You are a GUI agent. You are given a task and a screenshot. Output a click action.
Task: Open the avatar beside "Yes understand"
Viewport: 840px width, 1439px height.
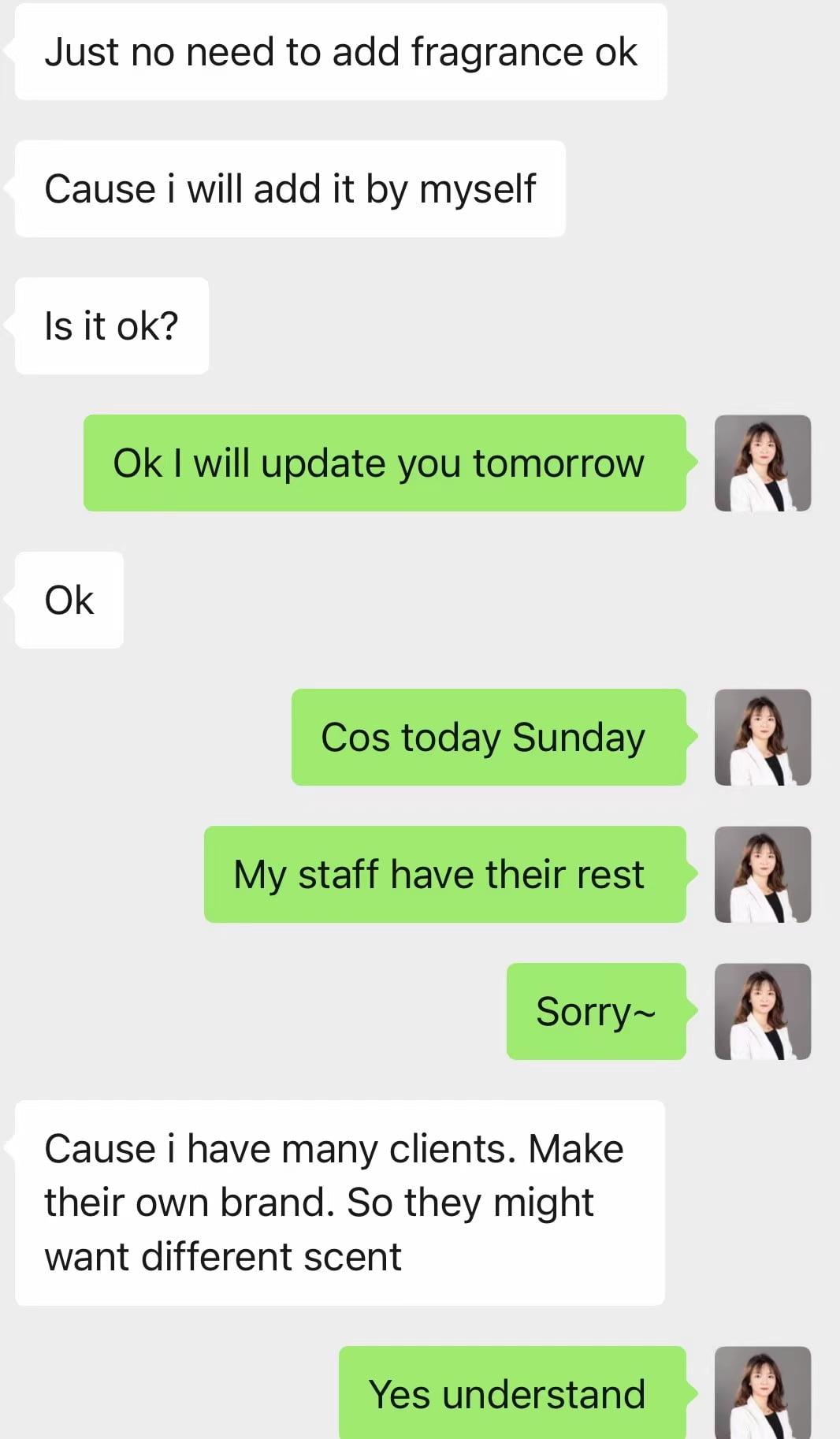(x=763, y=1393)
